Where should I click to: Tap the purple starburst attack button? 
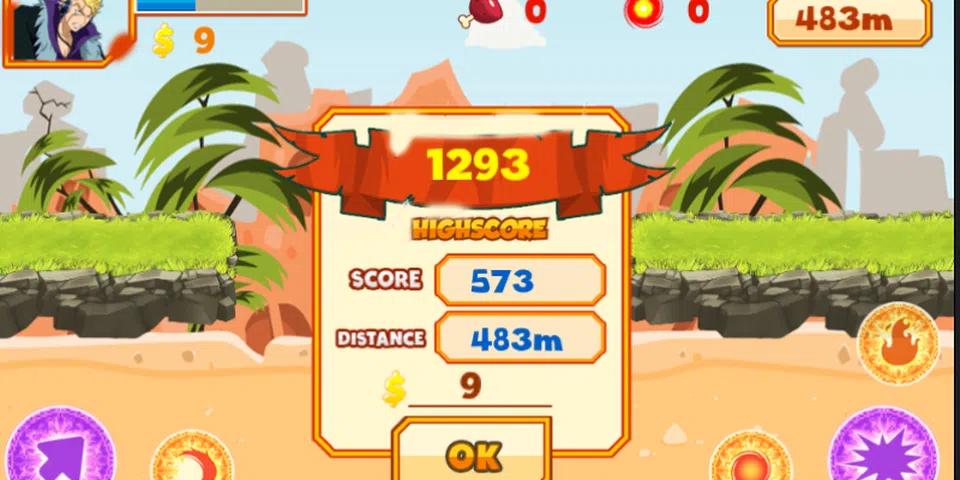pos(884,450)
